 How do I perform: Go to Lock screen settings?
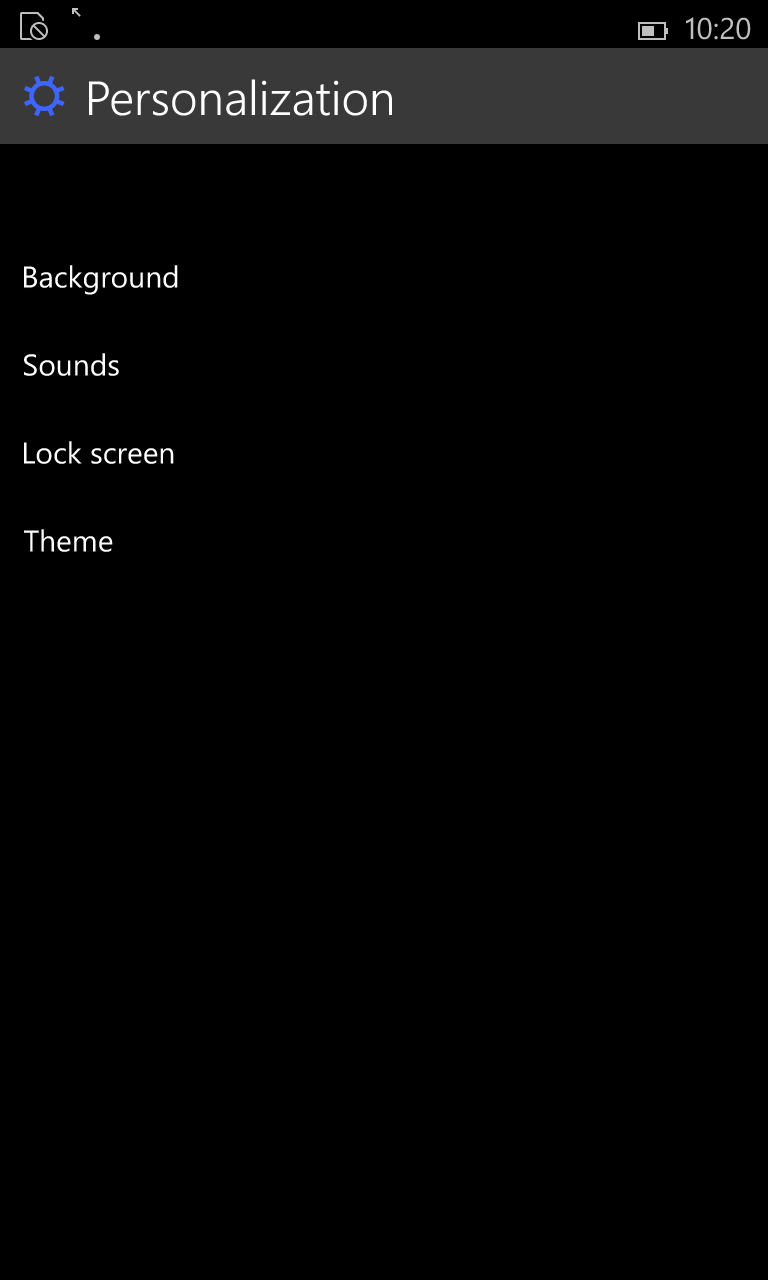[x=98, y=454]
